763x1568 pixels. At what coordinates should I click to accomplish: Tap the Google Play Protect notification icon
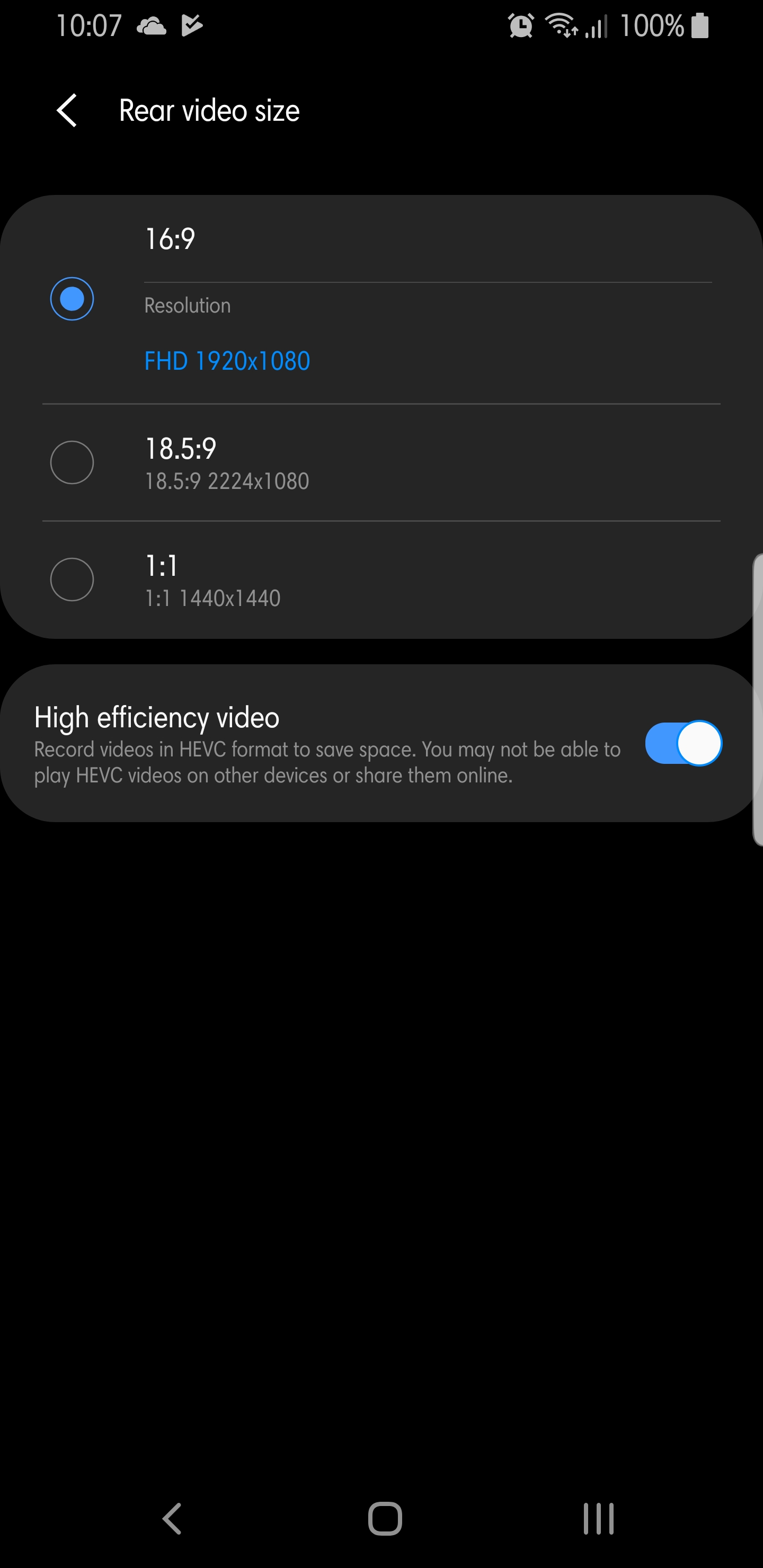click(192, 25)
